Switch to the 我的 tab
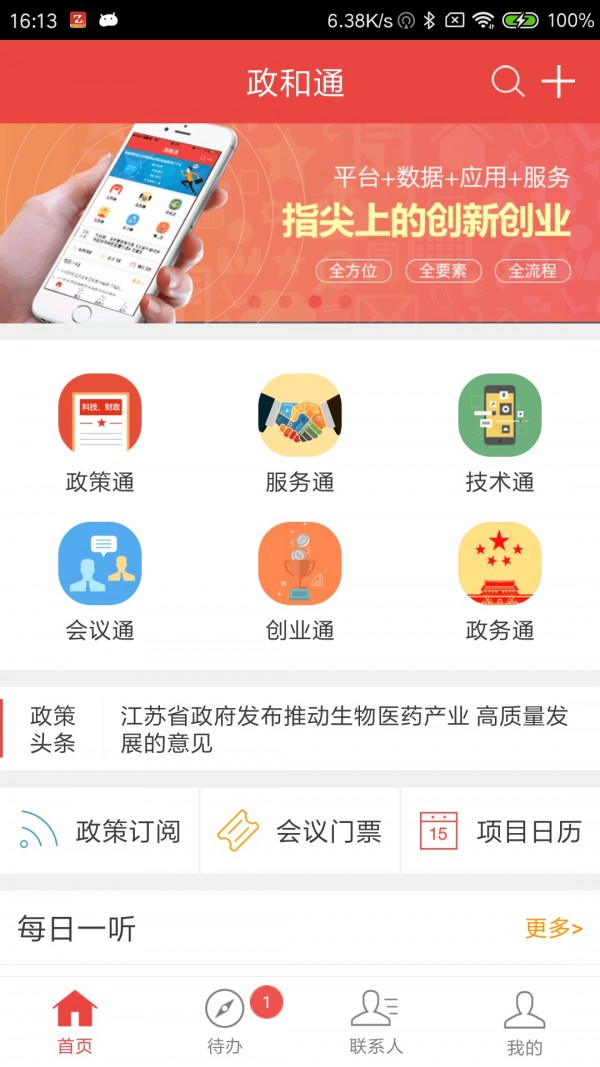Image resolution: width=600 pixels, height=1067 pixels. [x=525, y=1022]
